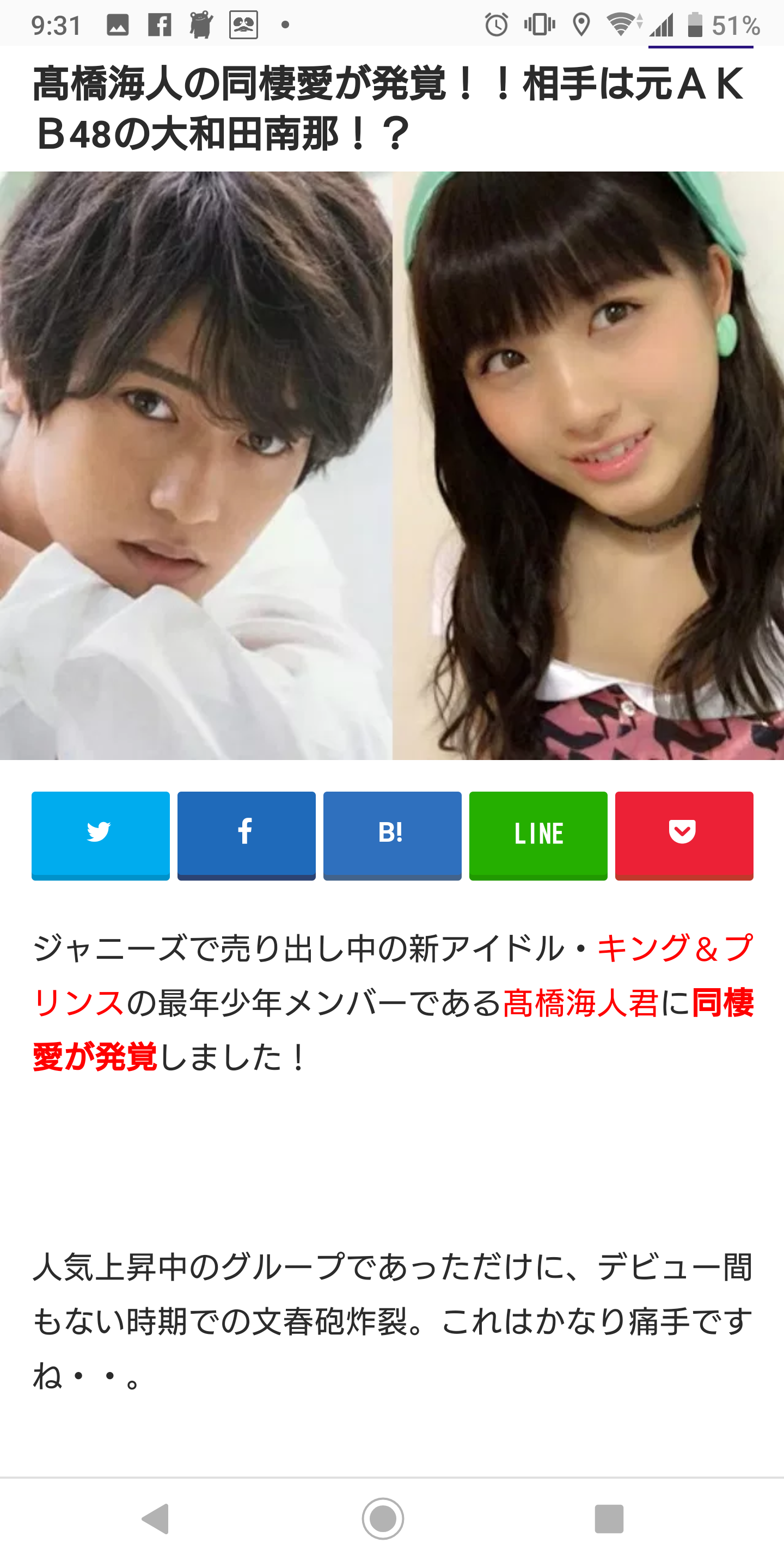
Task: Open the キング＆プリンス red link
Action: pyautogui.click(x=675, y=948)
